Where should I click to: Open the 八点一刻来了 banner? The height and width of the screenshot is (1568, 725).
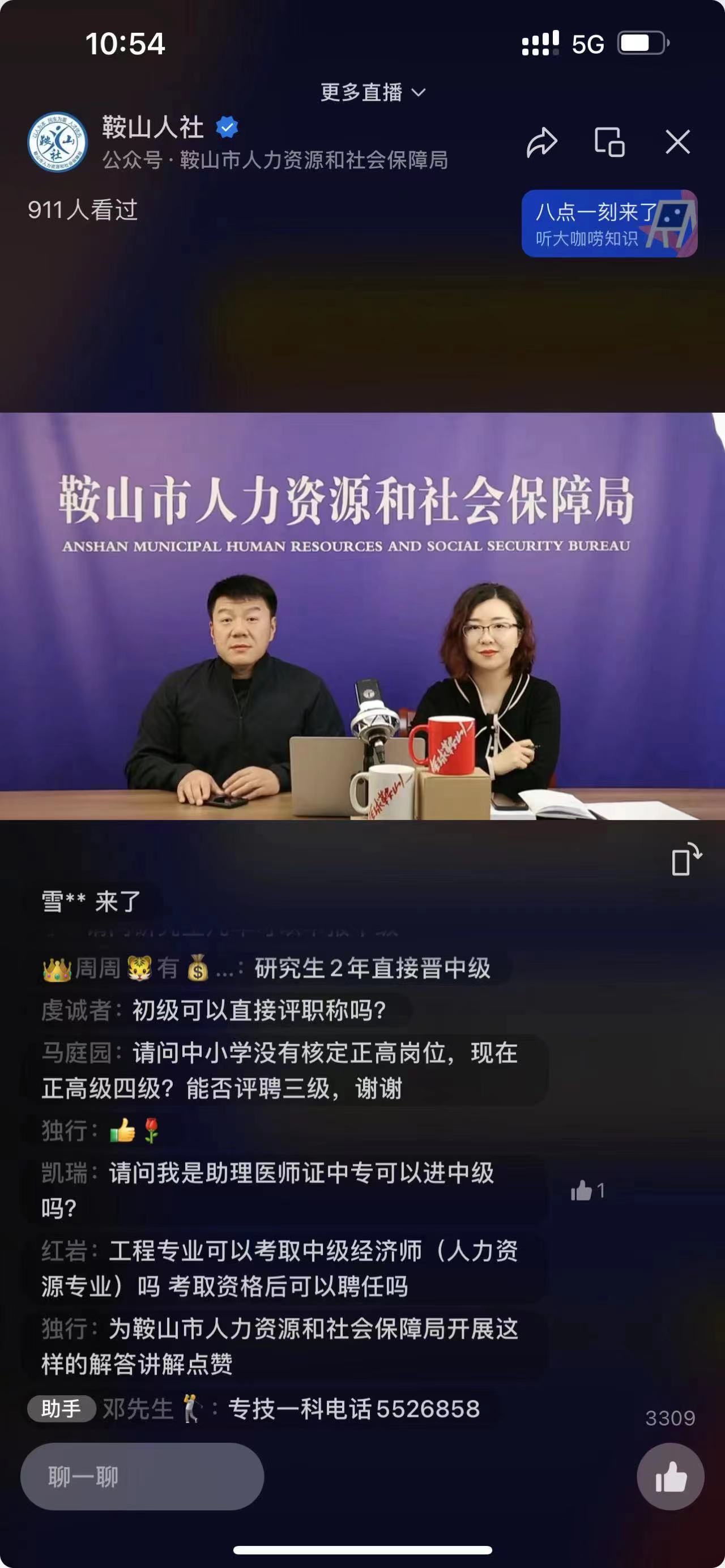pos(609,223)
